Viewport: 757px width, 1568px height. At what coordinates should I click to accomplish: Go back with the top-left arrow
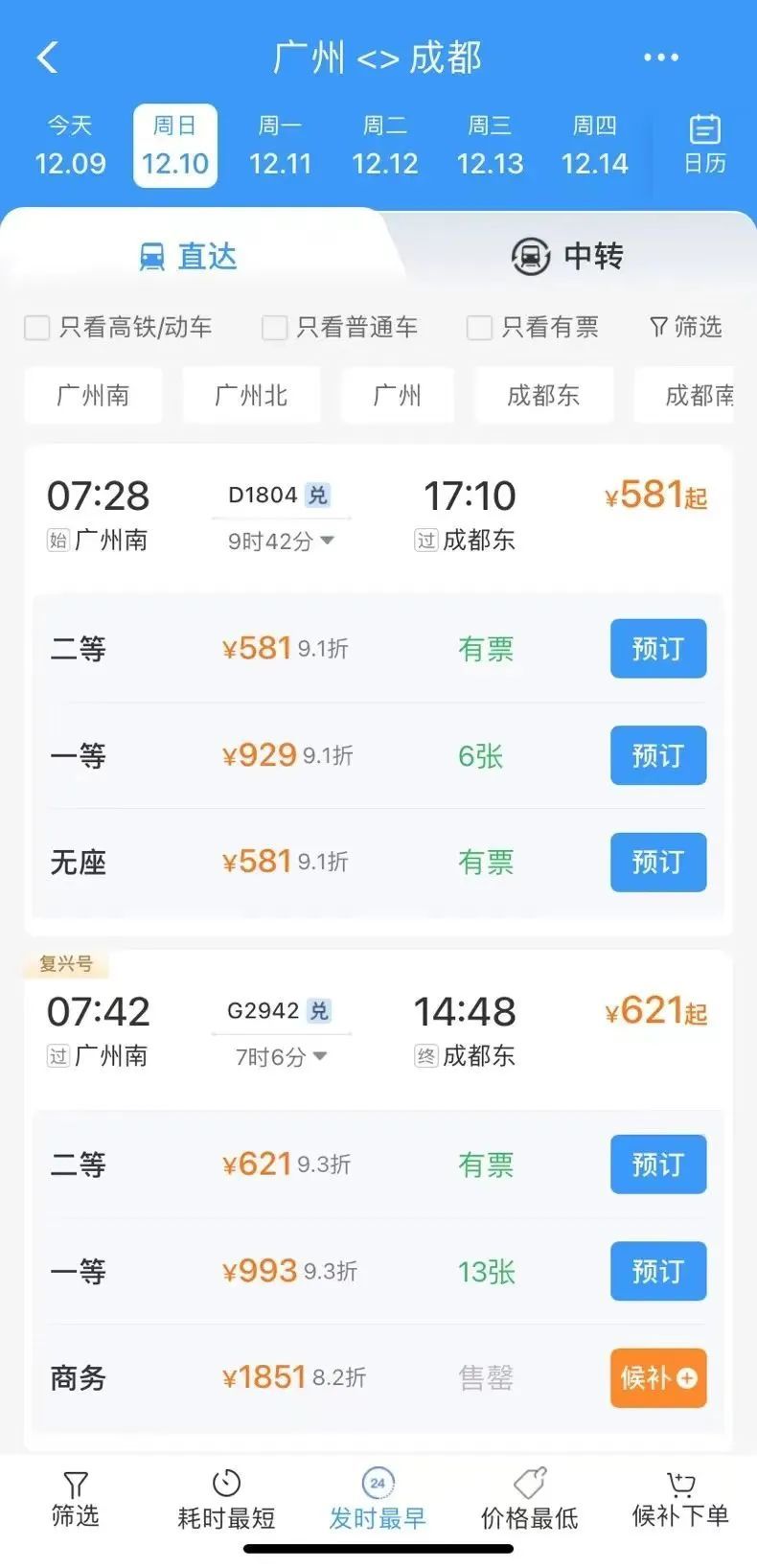point(48,58)
